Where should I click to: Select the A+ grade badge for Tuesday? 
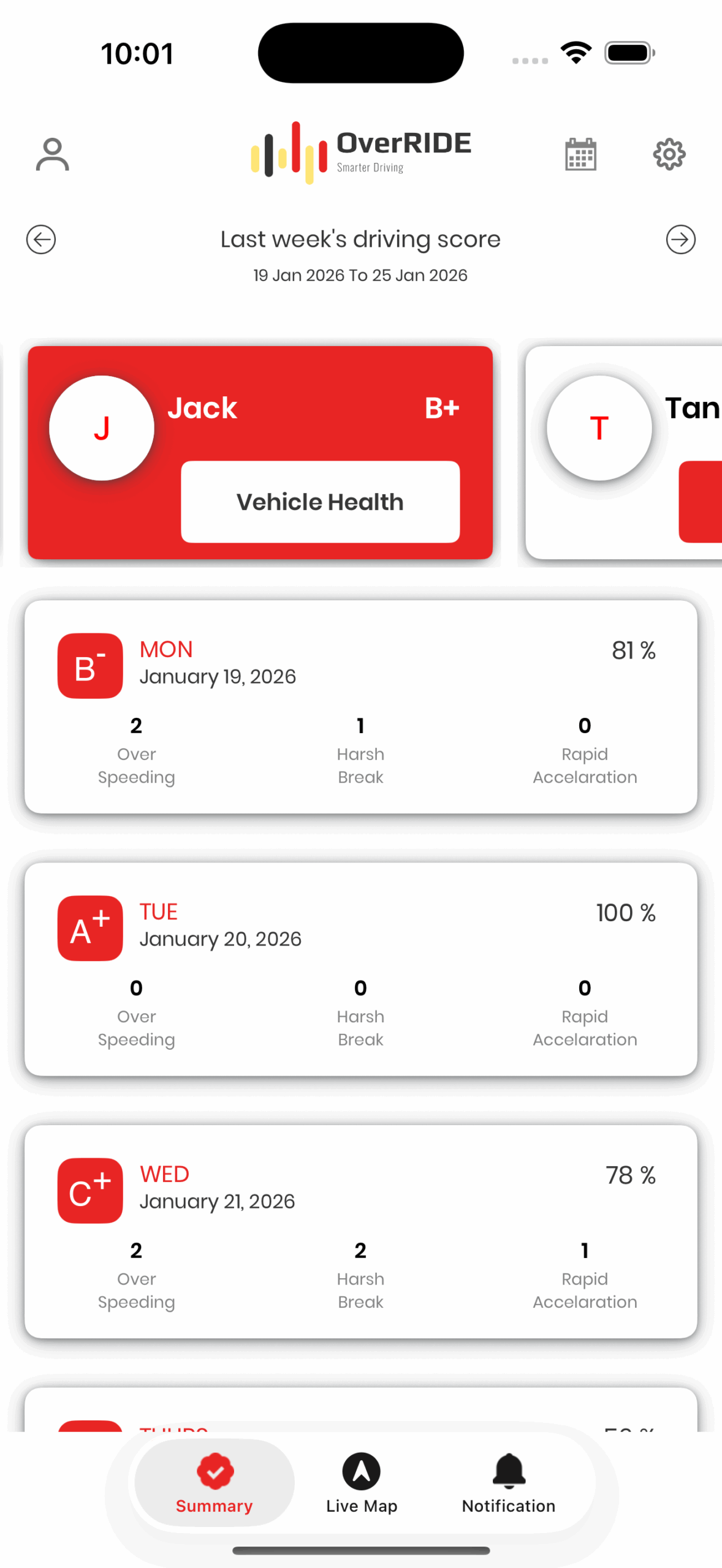pos(89,927)
